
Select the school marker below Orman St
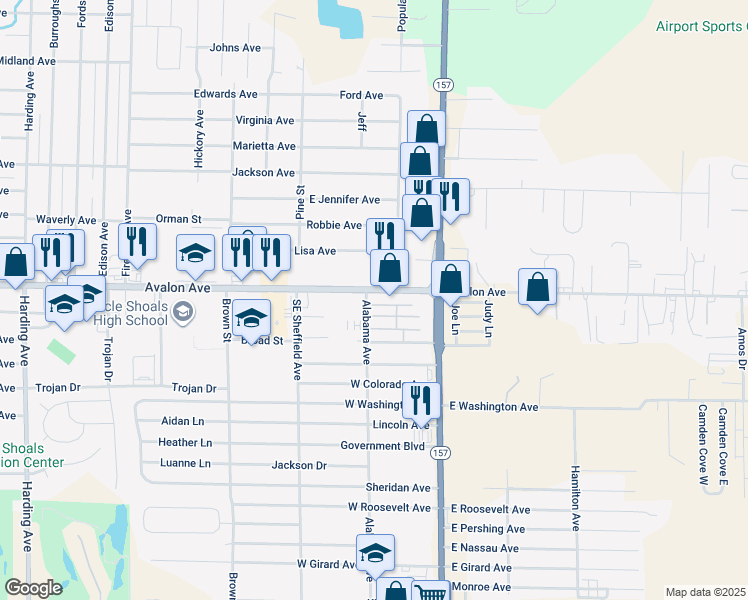point(195,253)
